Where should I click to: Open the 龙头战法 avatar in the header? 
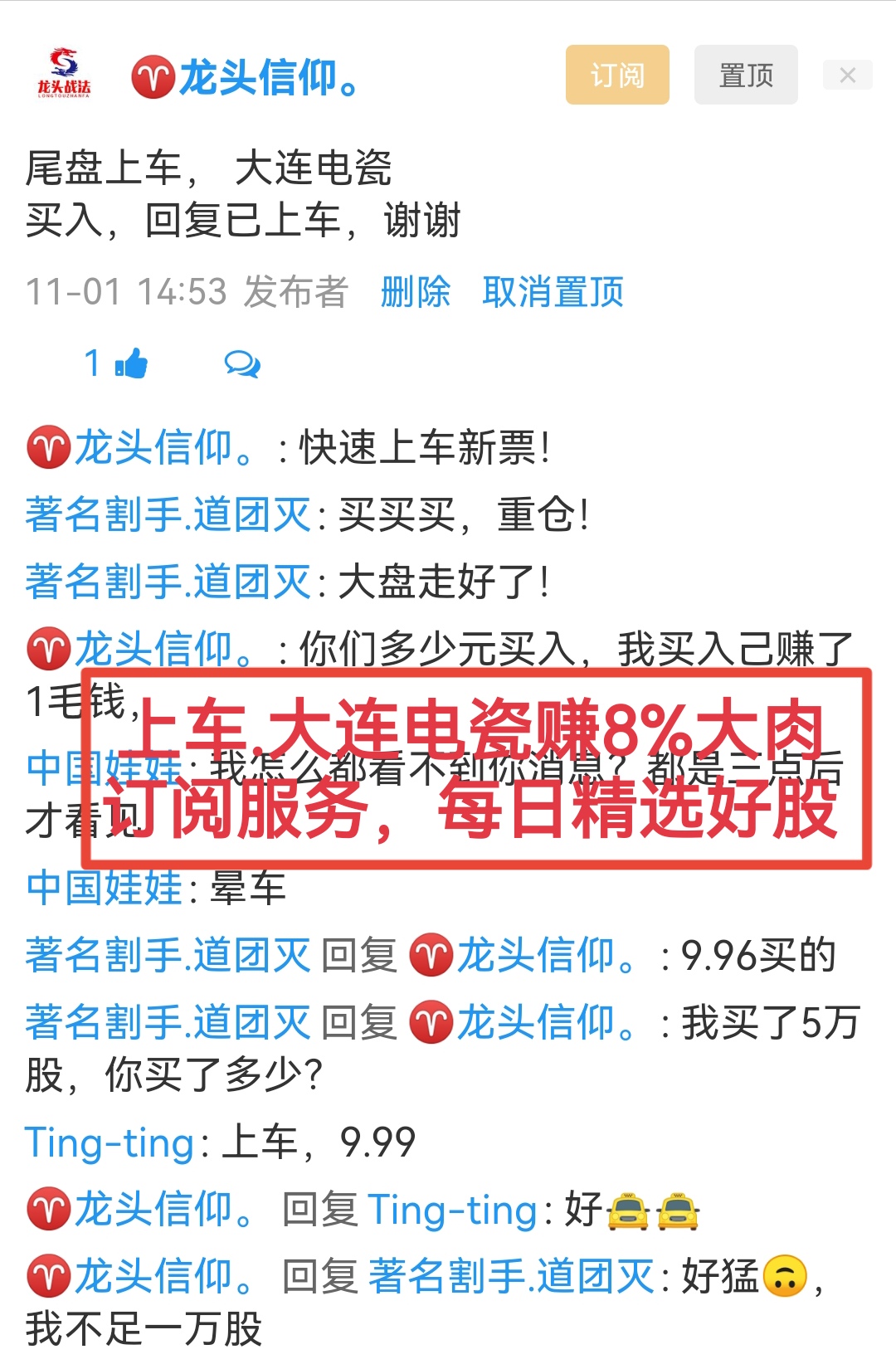(x=64, y=75)
